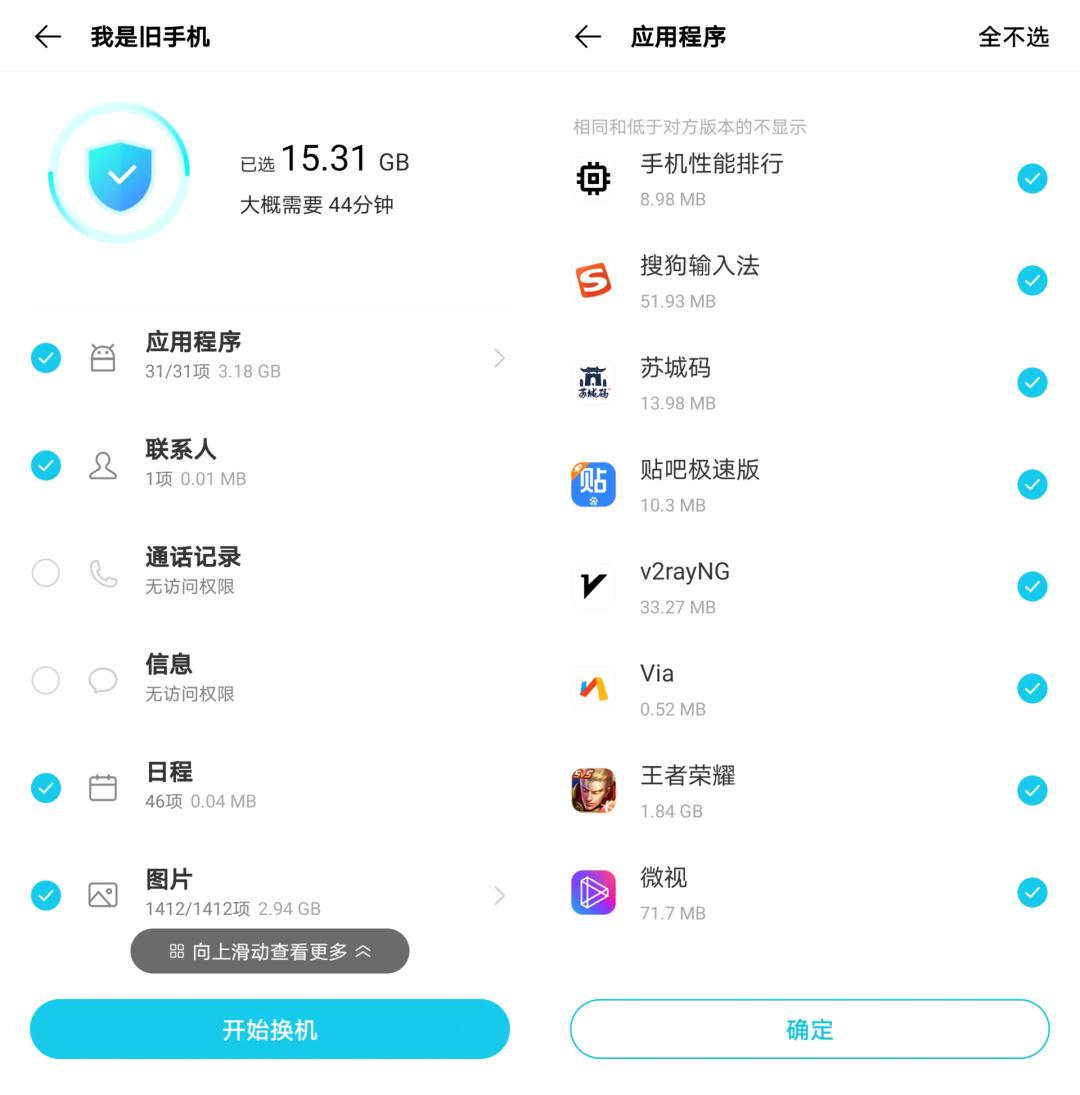The image size is (1080, 1095).
Task: Open the 王者荣耀 app icon
Action: [x=592, y=790]
